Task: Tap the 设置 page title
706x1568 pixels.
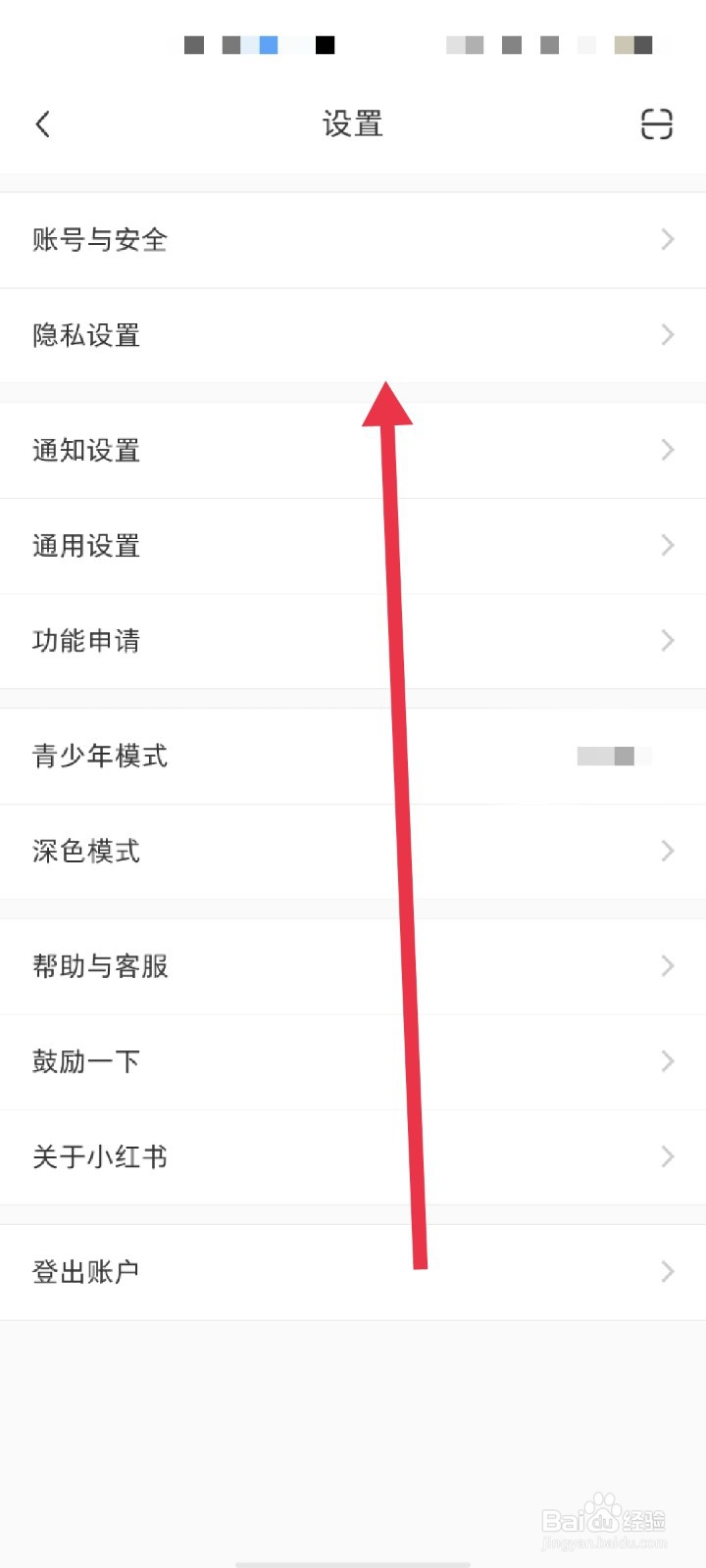Action: coord(352,123)
